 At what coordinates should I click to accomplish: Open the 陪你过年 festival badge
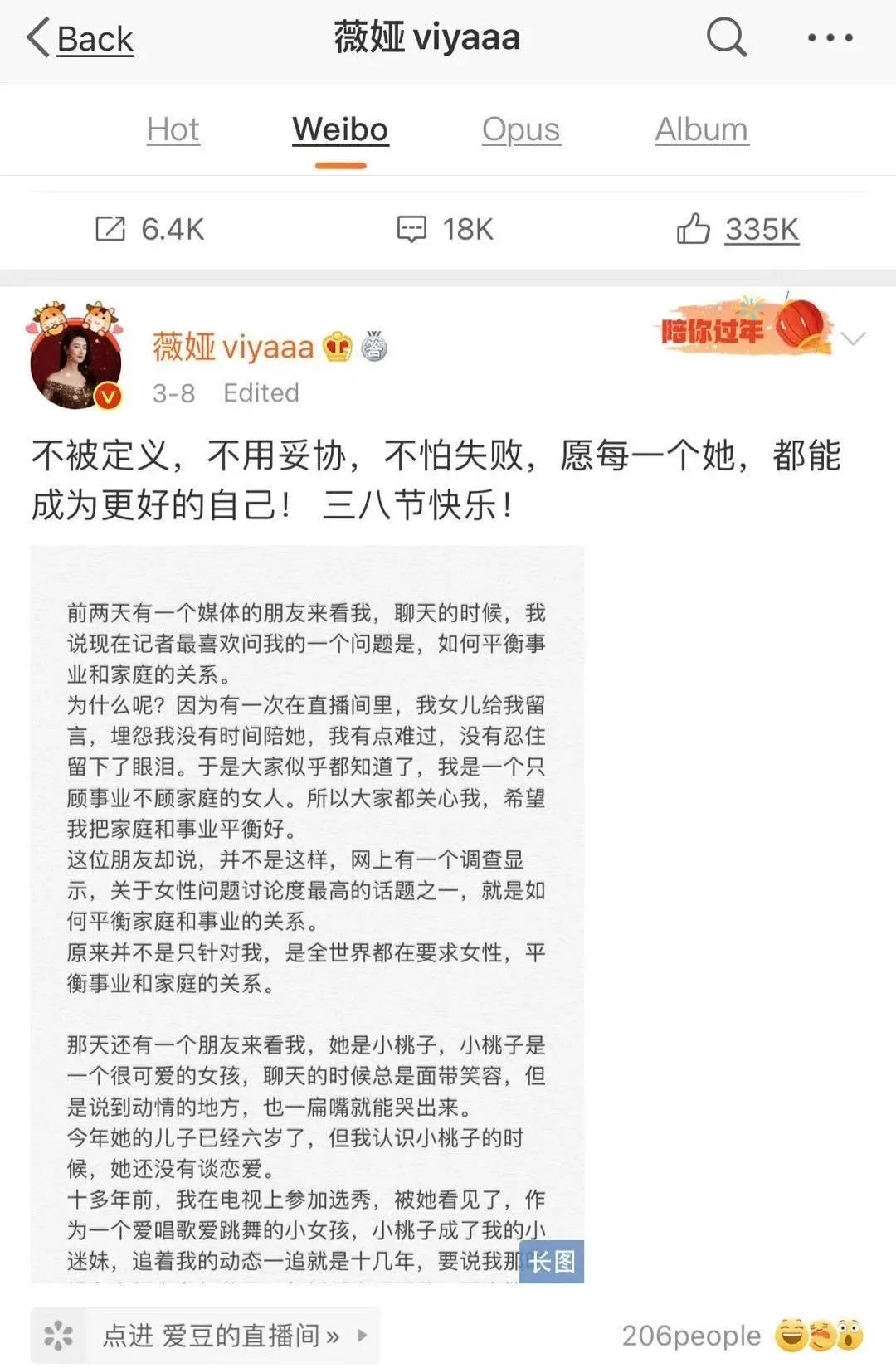click(x=744, y=329)
